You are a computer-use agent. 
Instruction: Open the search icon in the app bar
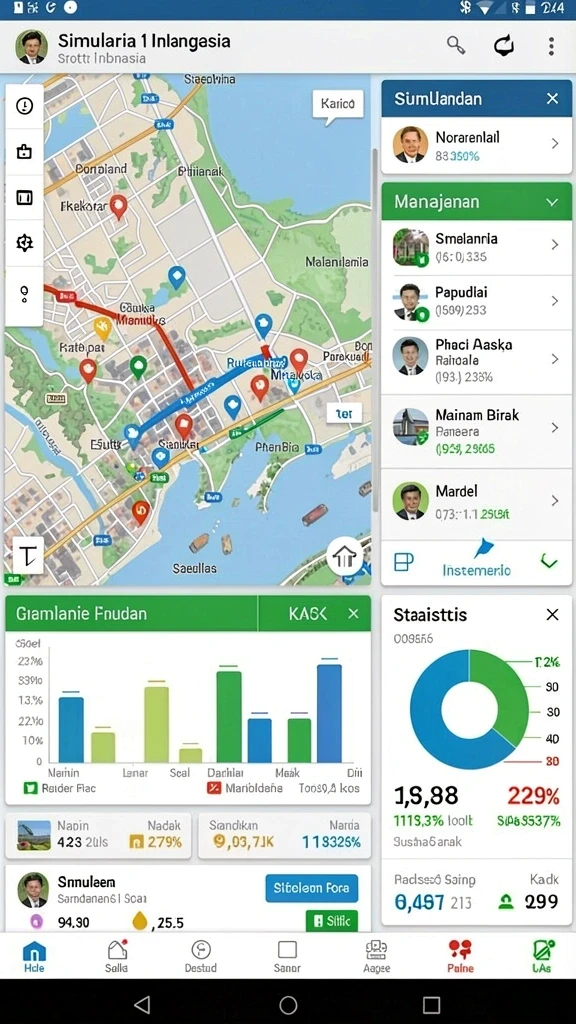point(456,45)
